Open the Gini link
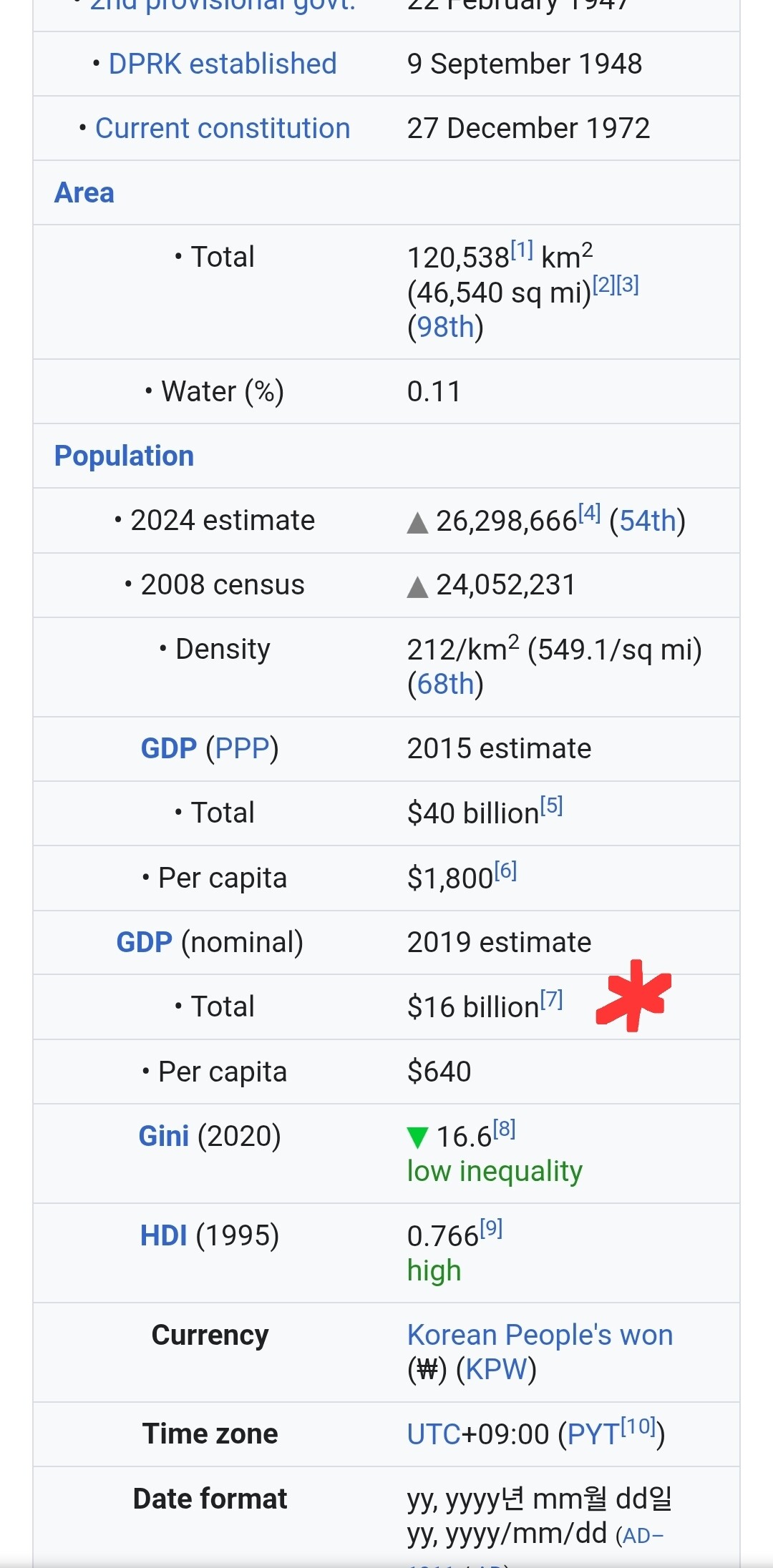 163,1136
